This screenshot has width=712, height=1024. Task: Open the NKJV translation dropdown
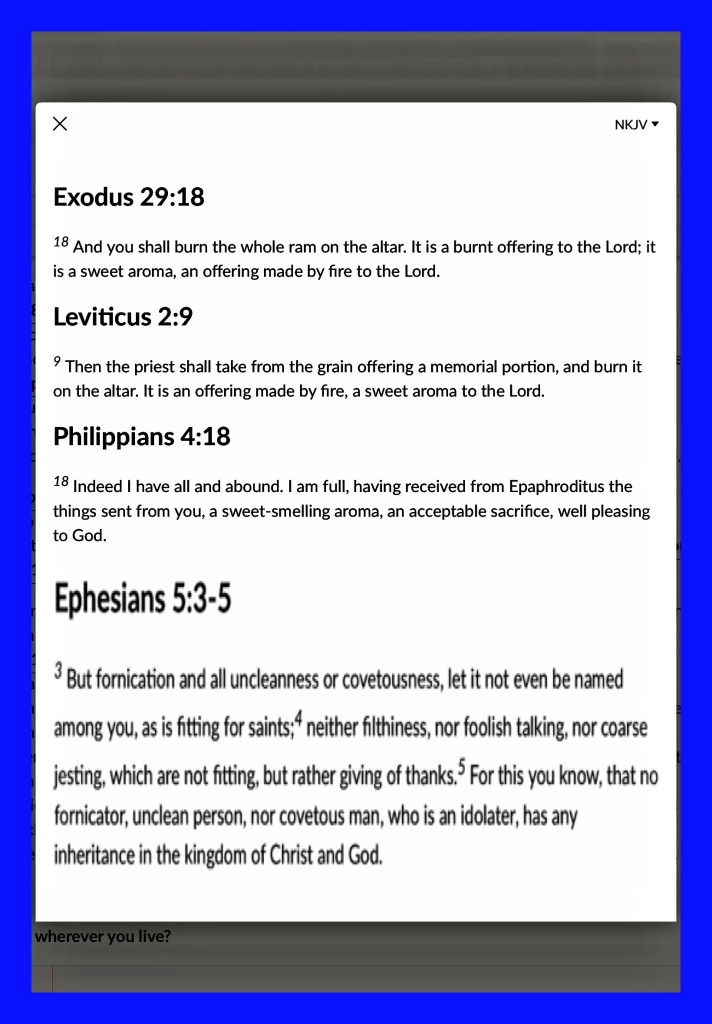point(636,125)
